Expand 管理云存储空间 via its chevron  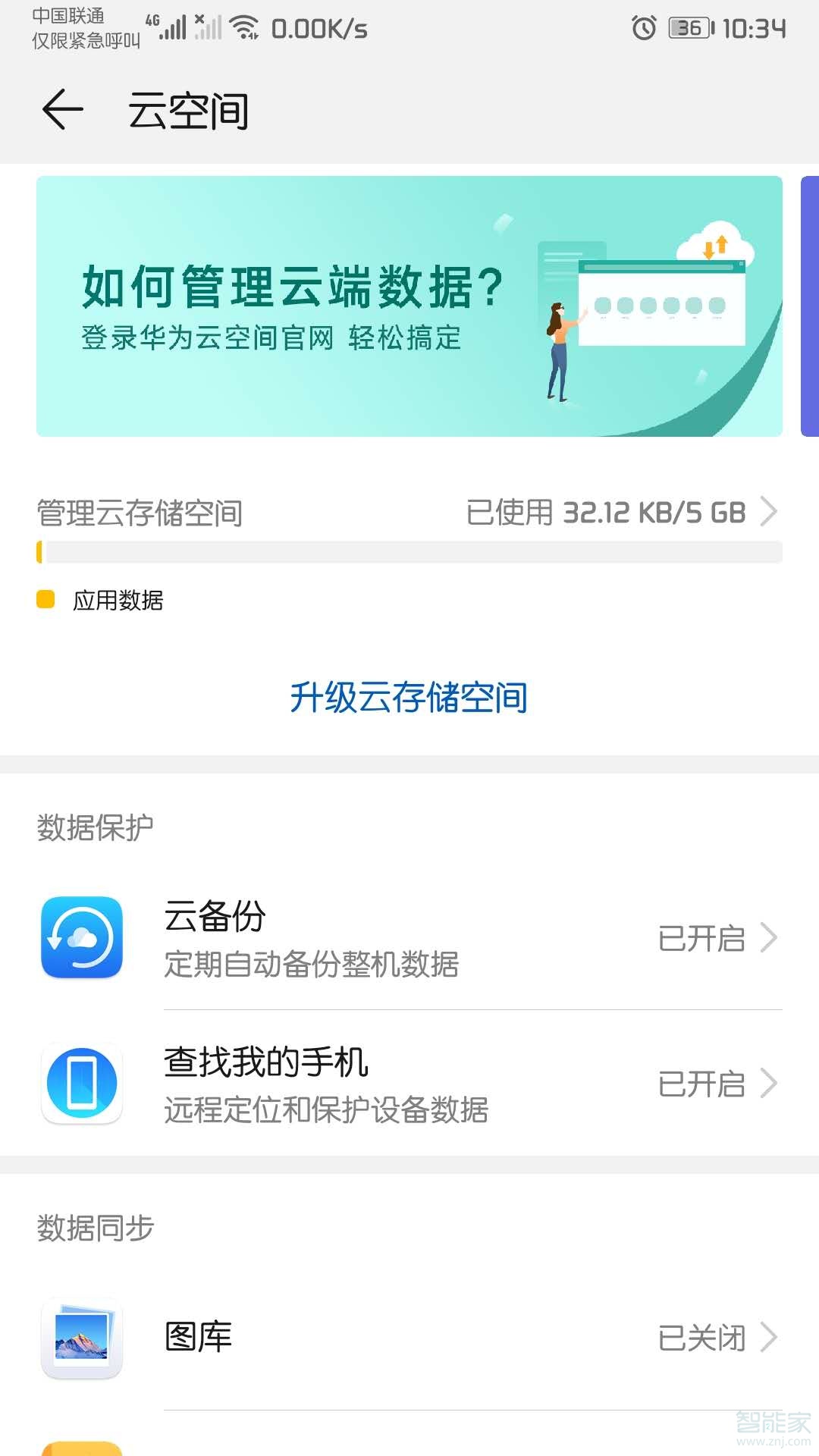(x=773, y=513)
